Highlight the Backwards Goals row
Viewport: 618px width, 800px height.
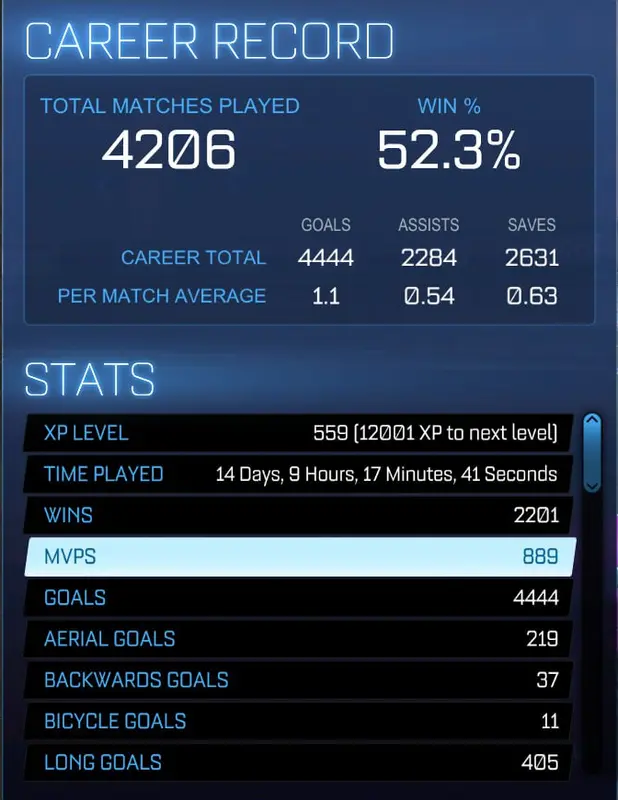pos(300,680)
